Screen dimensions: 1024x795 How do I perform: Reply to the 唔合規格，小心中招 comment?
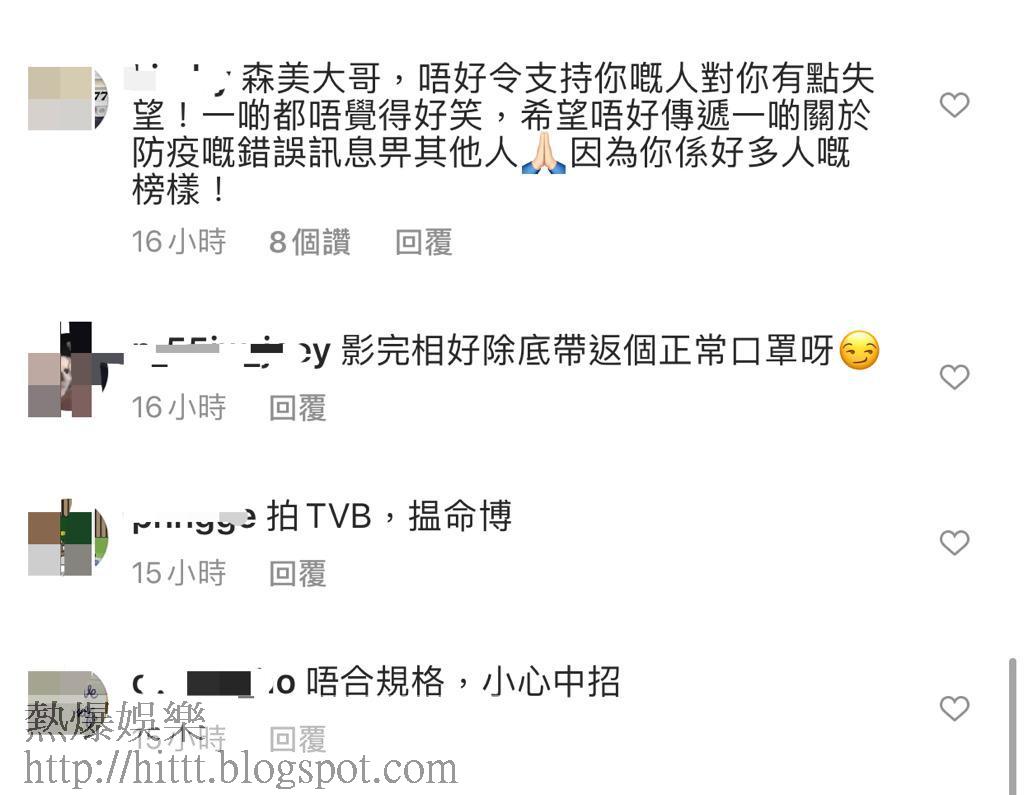(297, 739)
